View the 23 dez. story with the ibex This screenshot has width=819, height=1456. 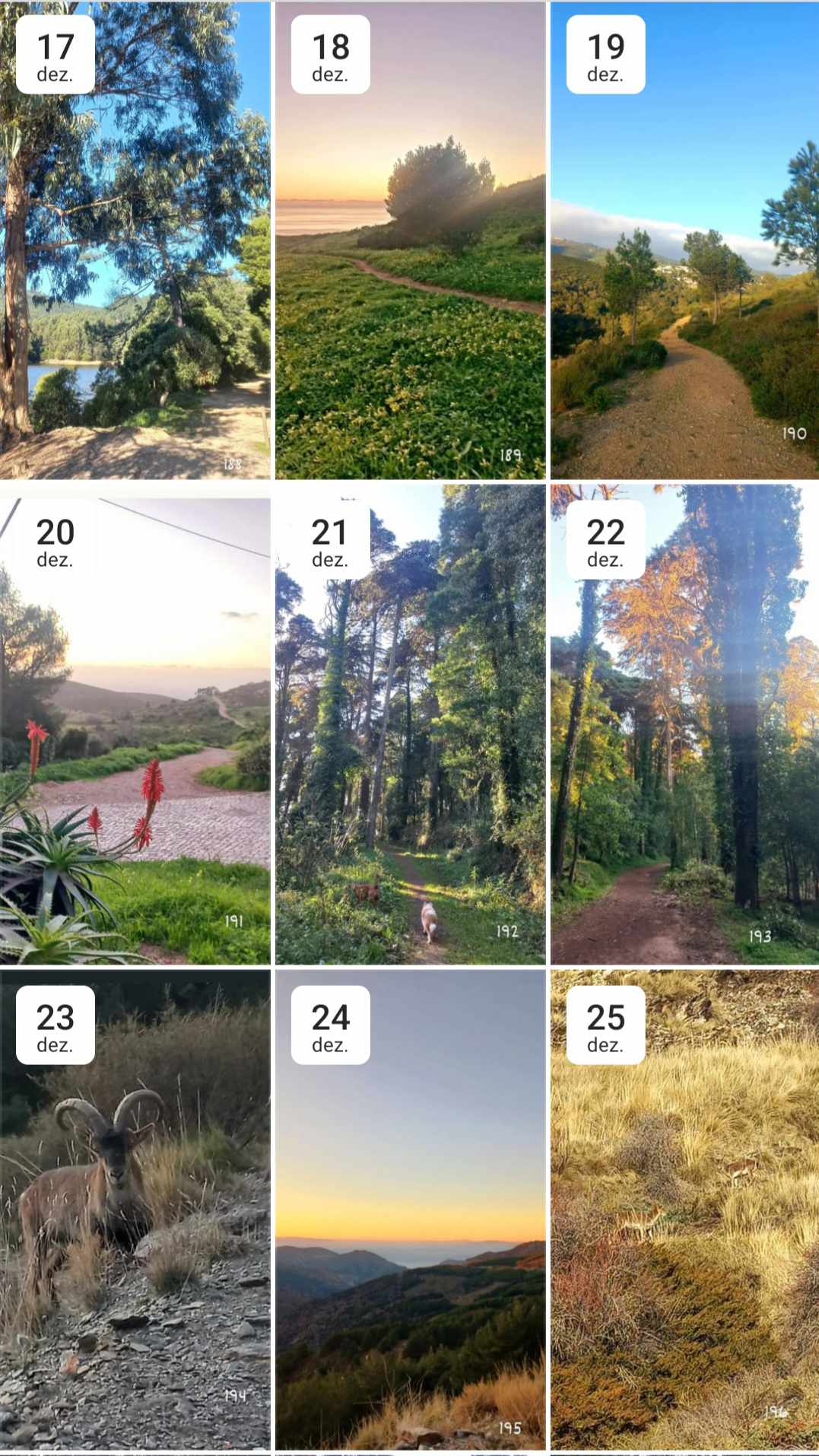click(135, 1210)
